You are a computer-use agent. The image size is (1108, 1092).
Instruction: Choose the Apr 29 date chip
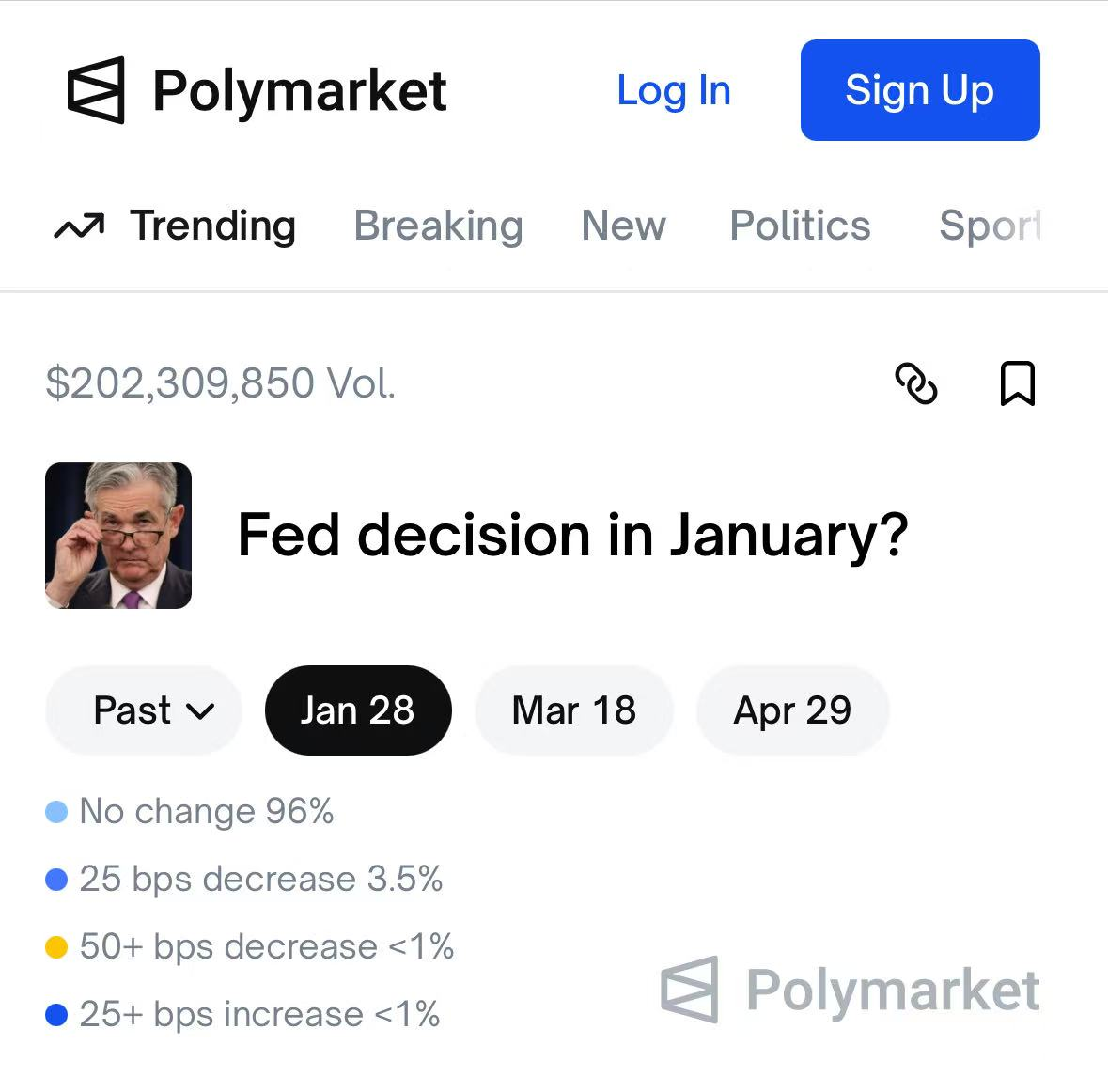(791, 710)
